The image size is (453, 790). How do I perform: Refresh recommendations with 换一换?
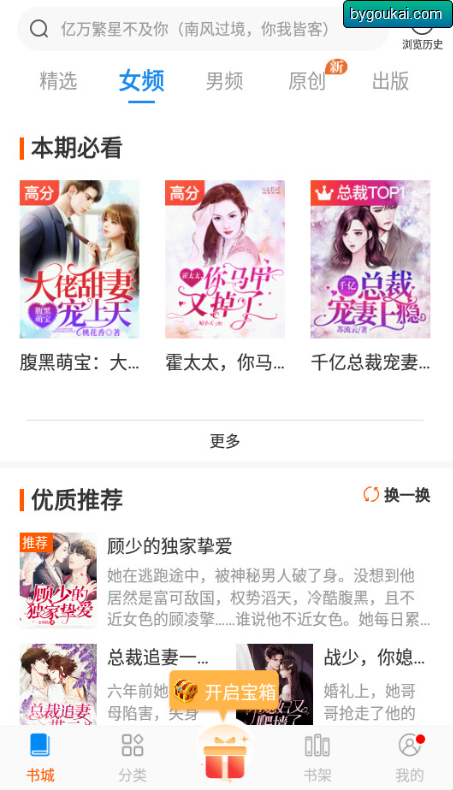(397, 495)
